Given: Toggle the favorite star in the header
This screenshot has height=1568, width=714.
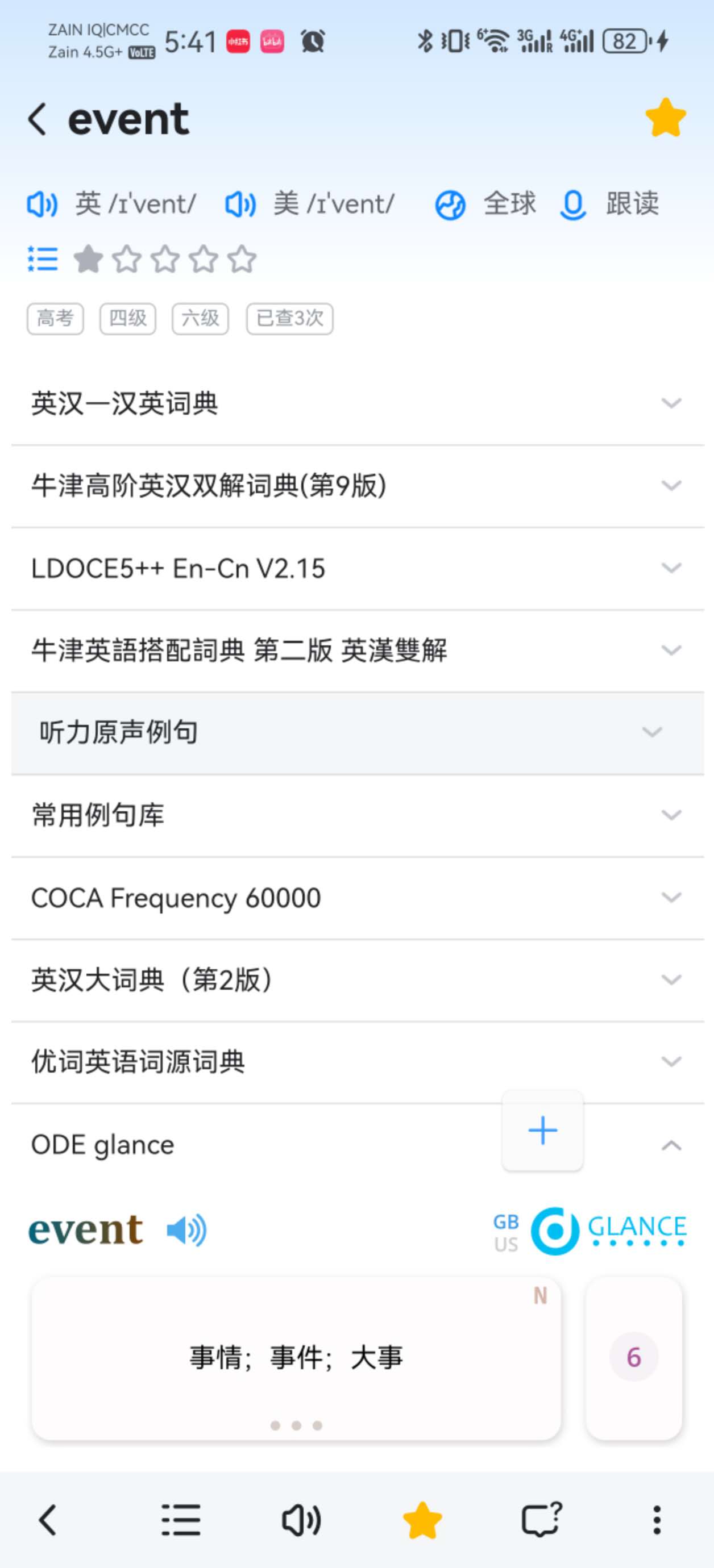Looking at the screenshot, I should pyautogui.click(x=665, y=118).
